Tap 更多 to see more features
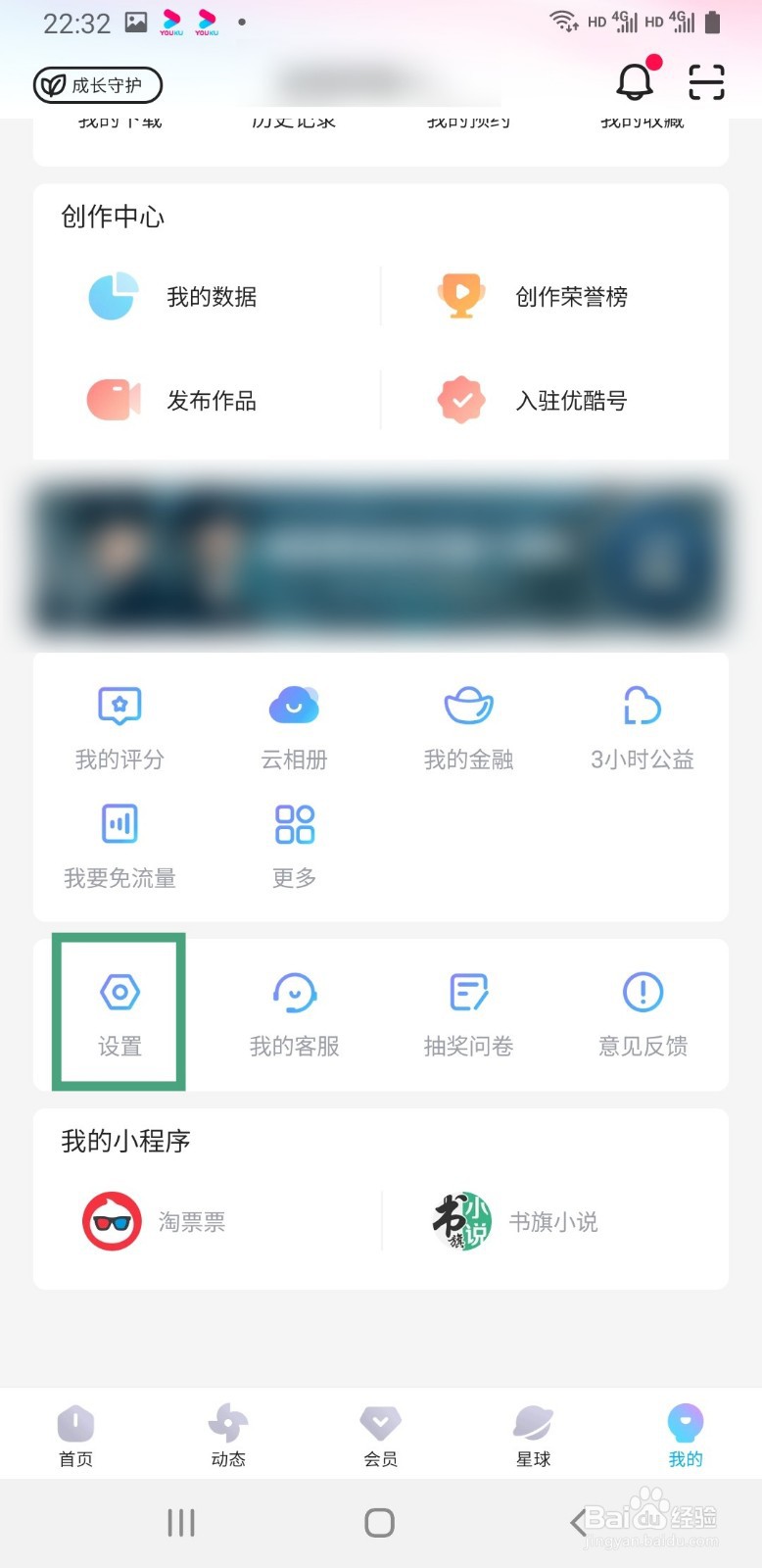 point(293,845)
